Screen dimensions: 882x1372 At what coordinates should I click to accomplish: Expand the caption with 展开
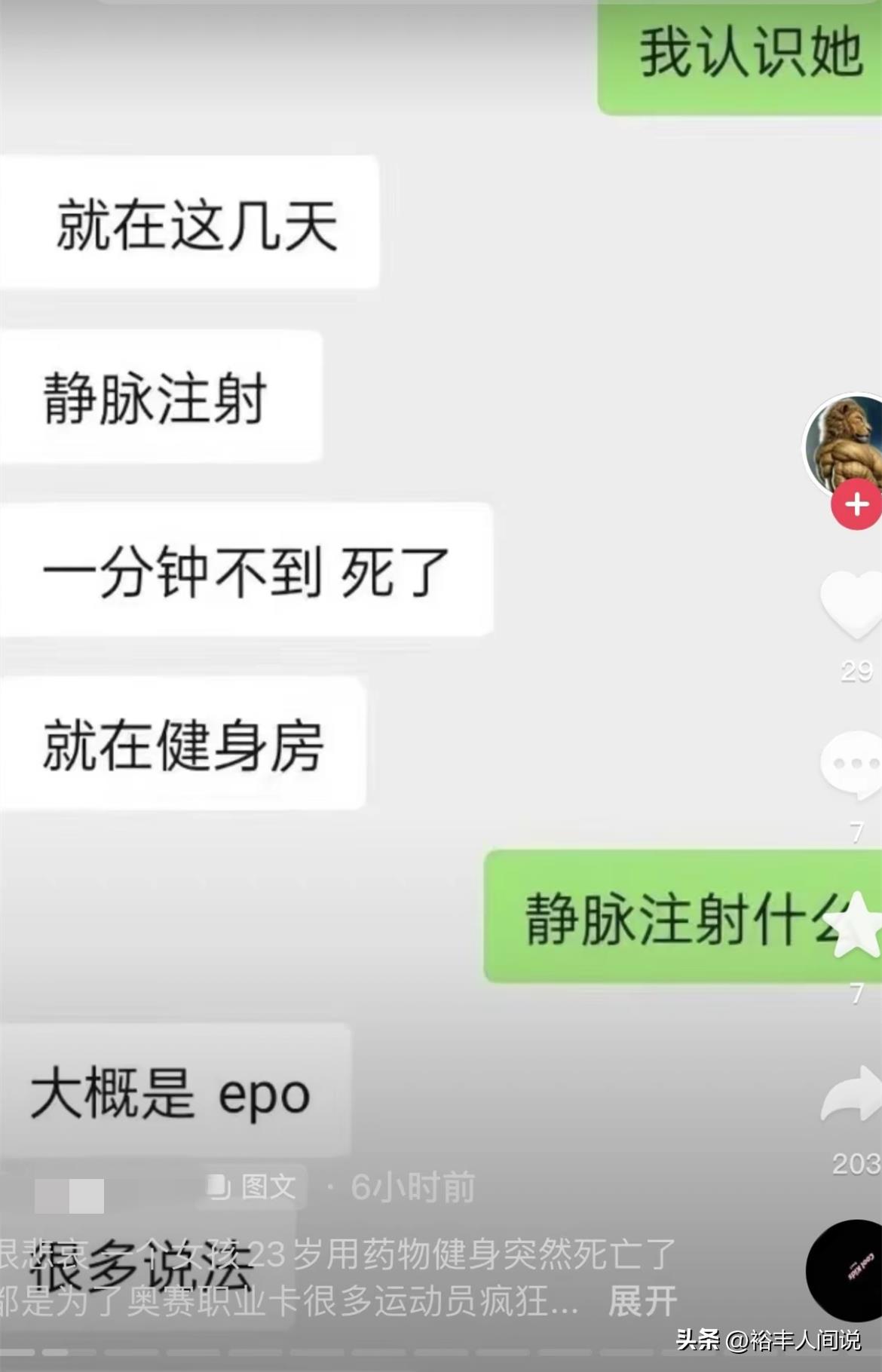[x=642, y=1300]
